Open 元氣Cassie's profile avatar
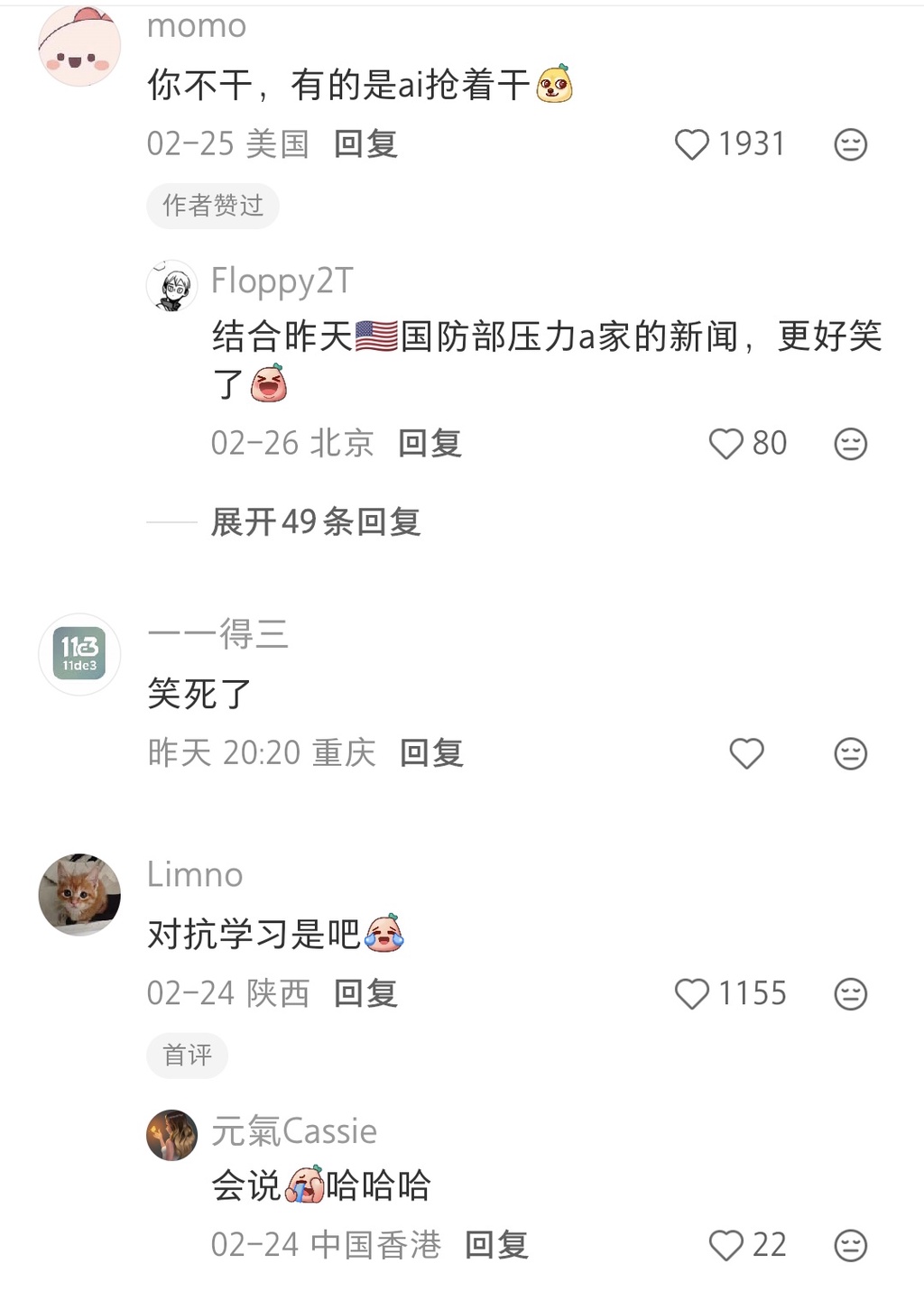The image size is (924, 1291). (x=171, y=1135)
